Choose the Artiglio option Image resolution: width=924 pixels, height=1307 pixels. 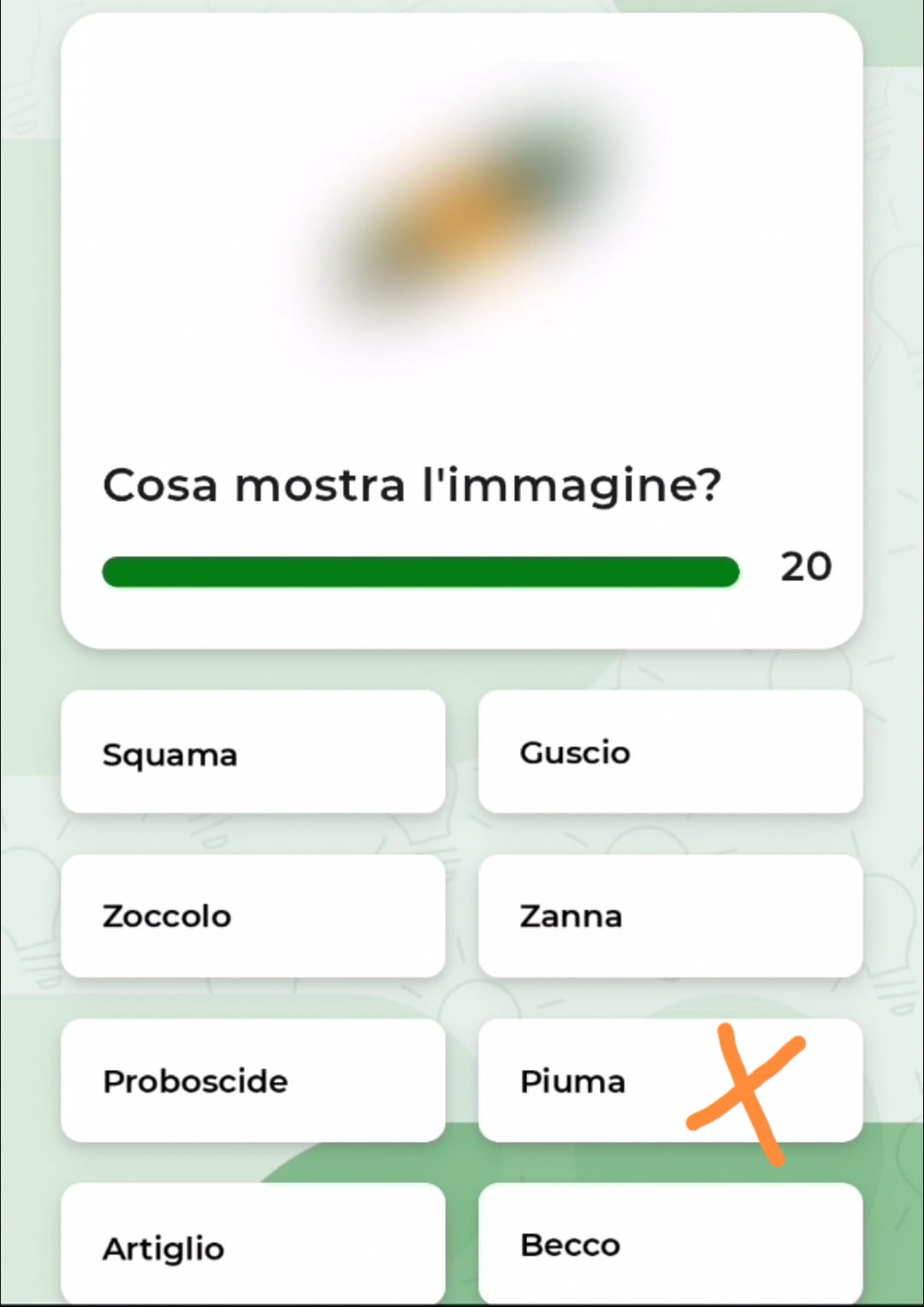pyautogui.click(x=252, y=1245)
